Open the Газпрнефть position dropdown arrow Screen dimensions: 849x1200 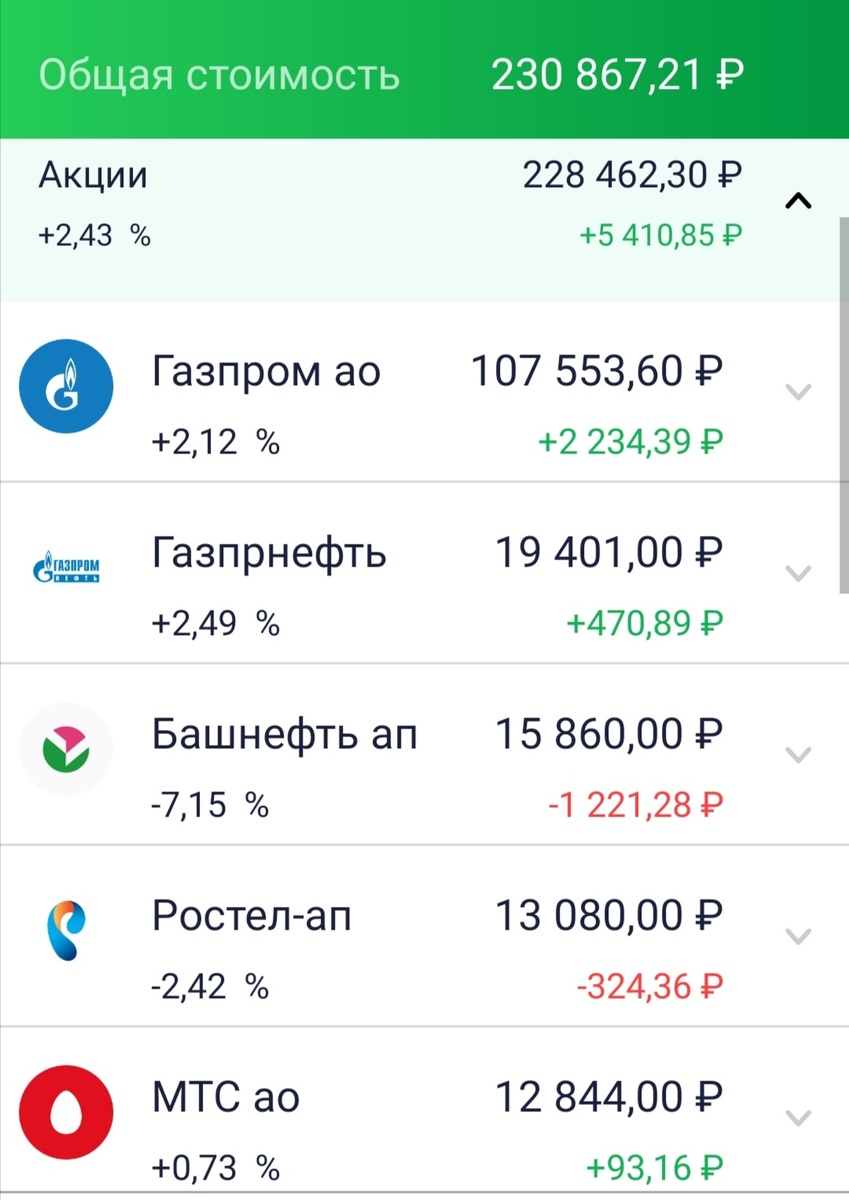click(x=798, y=575)
